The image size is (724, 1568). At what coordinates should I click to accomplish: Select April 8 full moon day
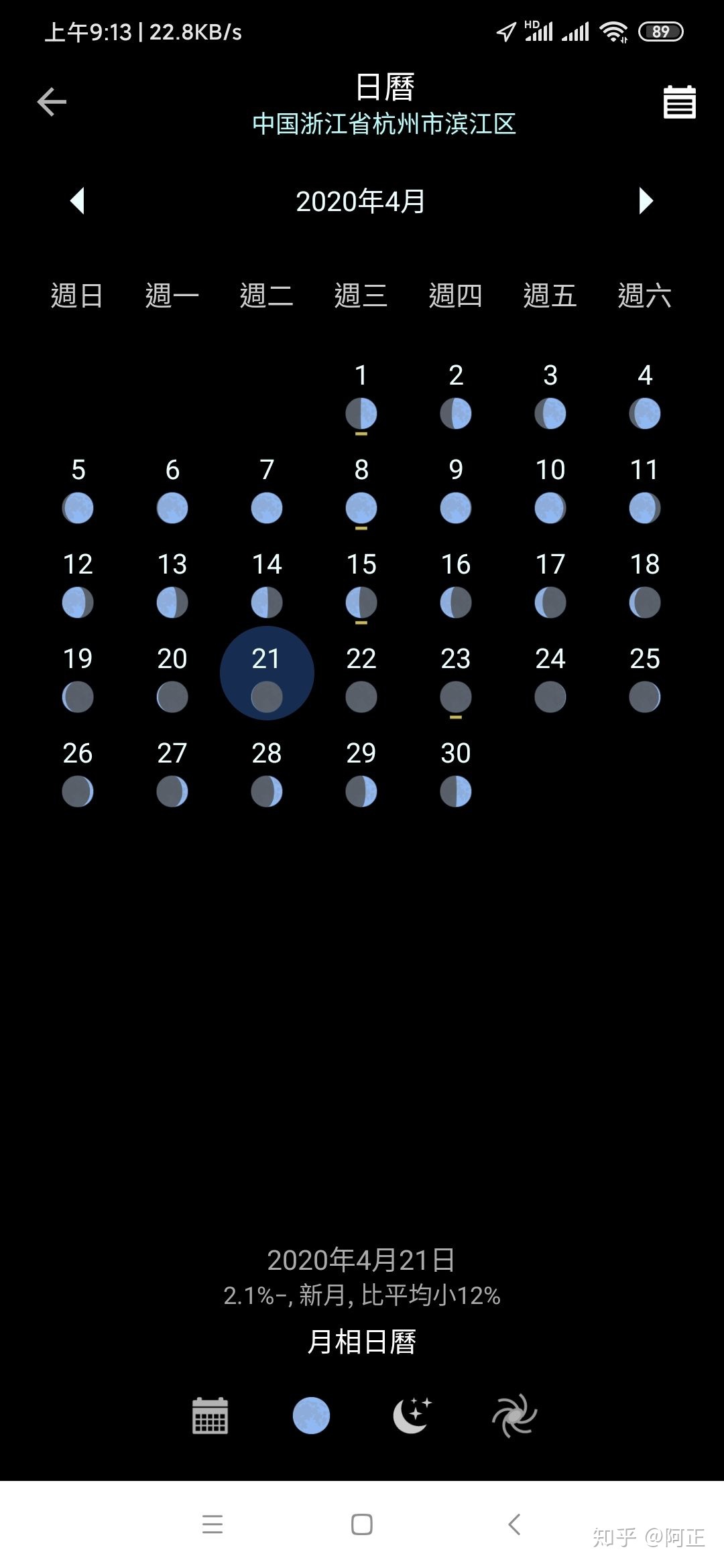[x=361, y=490]
